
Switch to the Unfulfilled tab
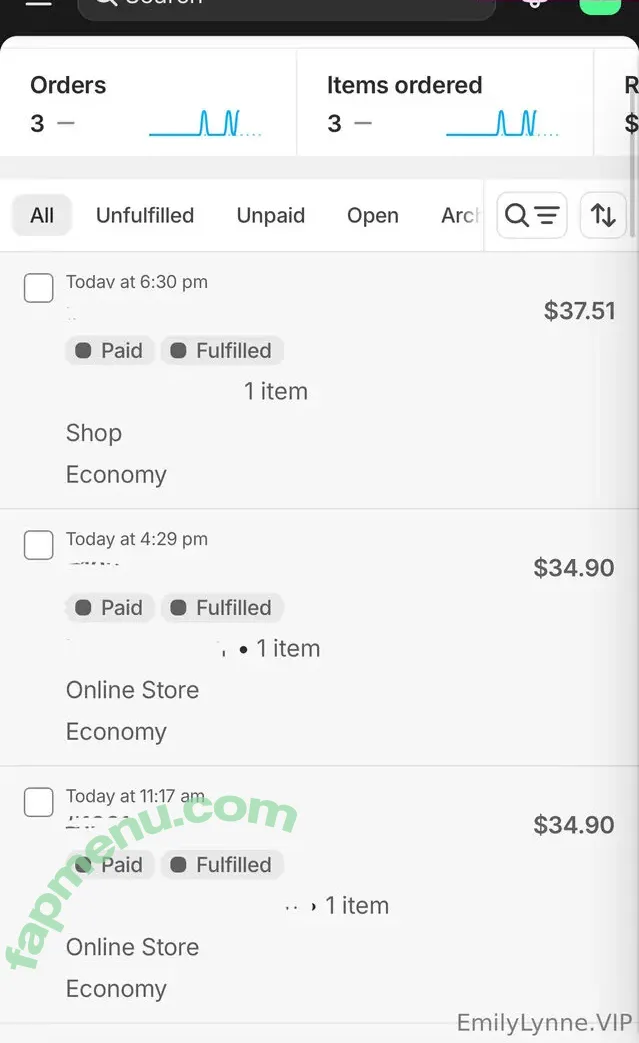(x=145, y=215)
